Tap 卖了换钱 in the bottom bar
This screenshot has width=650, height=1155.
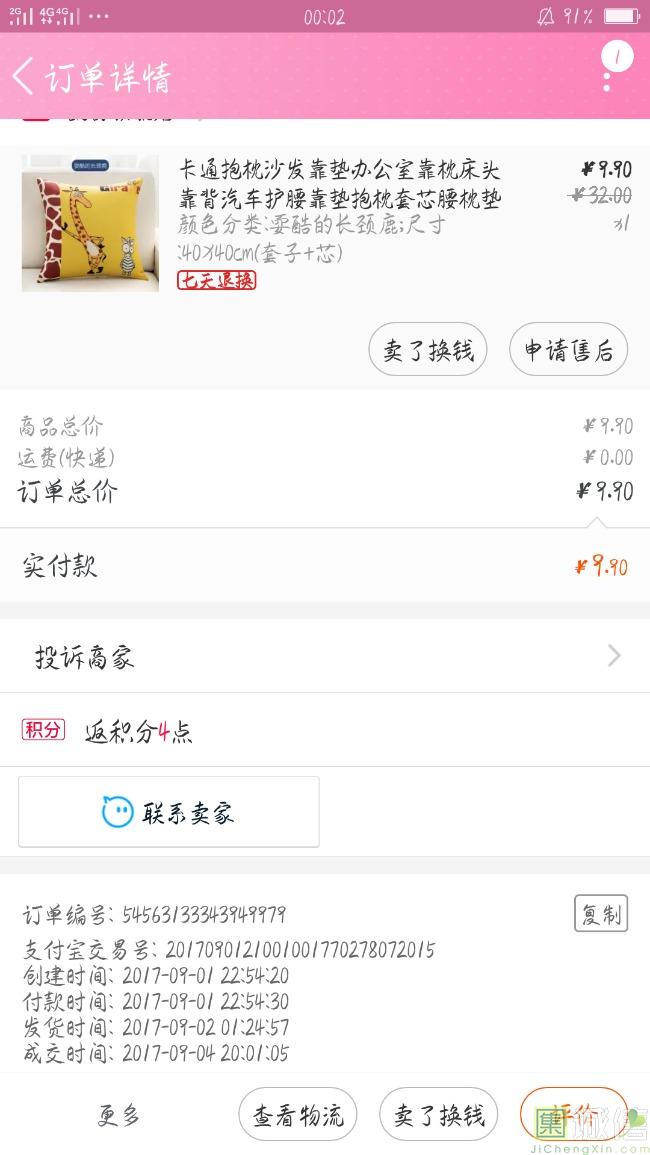(x=438, y=1115)
